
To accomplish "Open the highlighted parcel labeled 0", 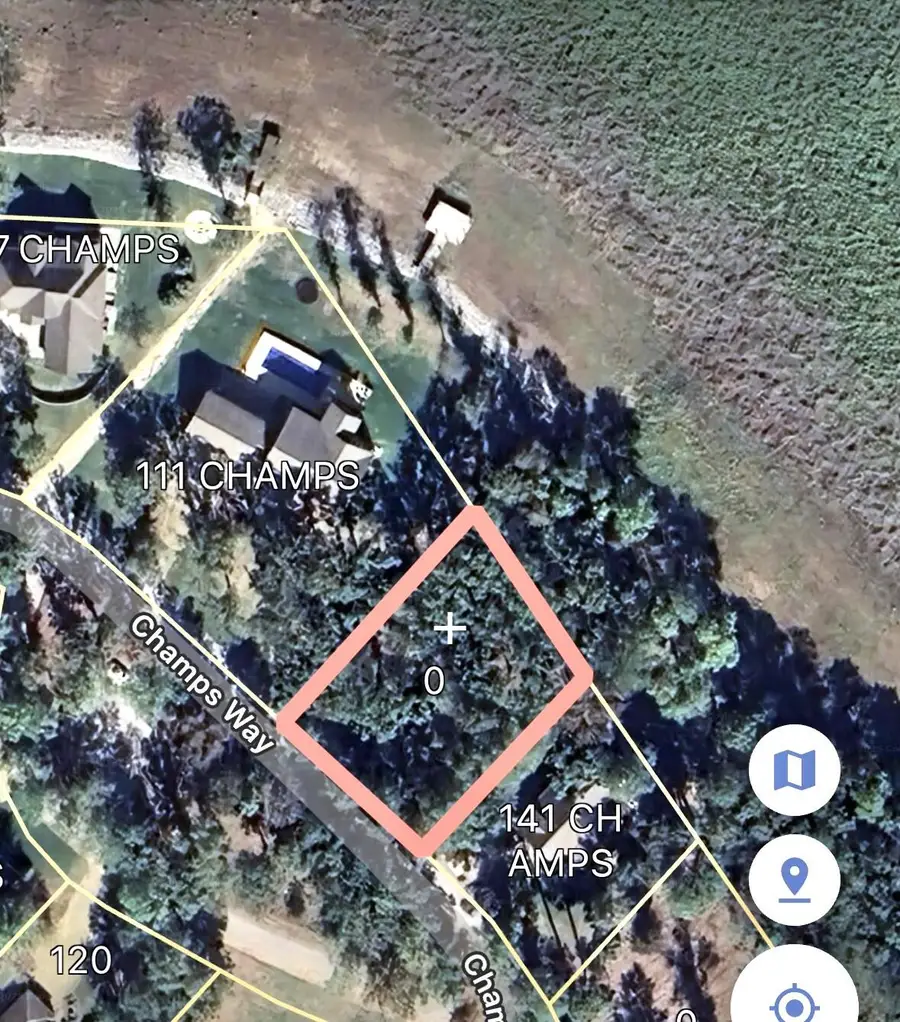I will pyautogui.click(x=436, y=680).
